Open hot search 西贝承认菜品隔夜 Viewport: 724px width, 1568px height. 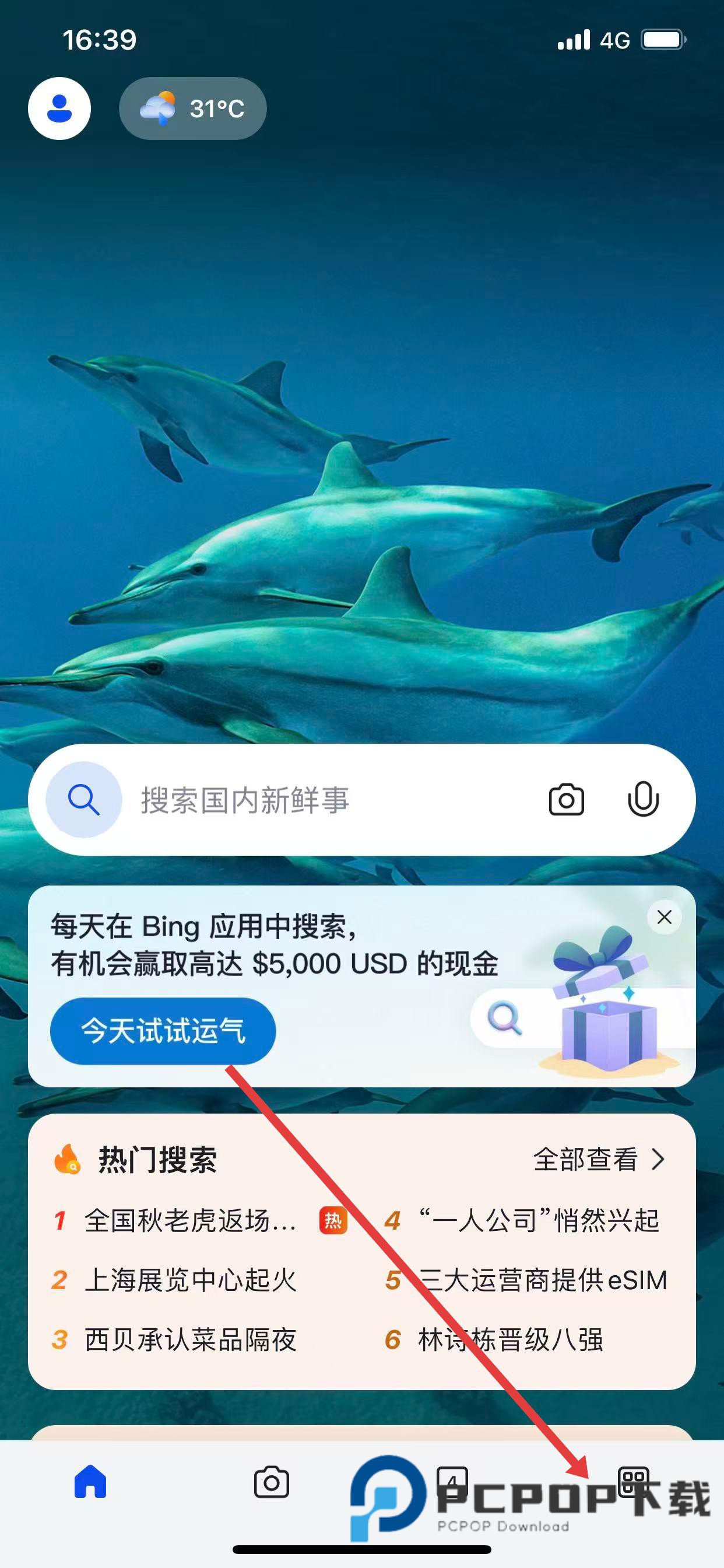pos(190,1340)
